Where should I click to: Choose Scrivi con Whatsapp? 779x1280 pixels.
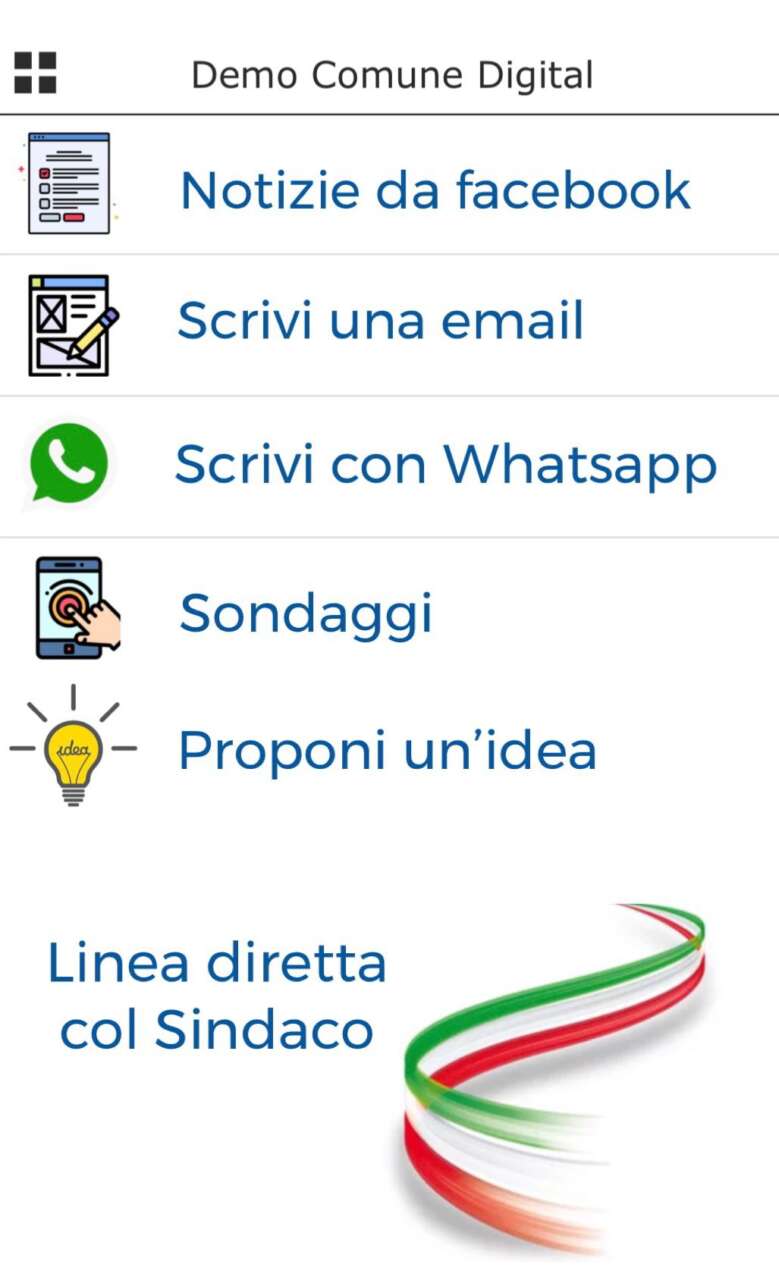[x=389, y=466]
